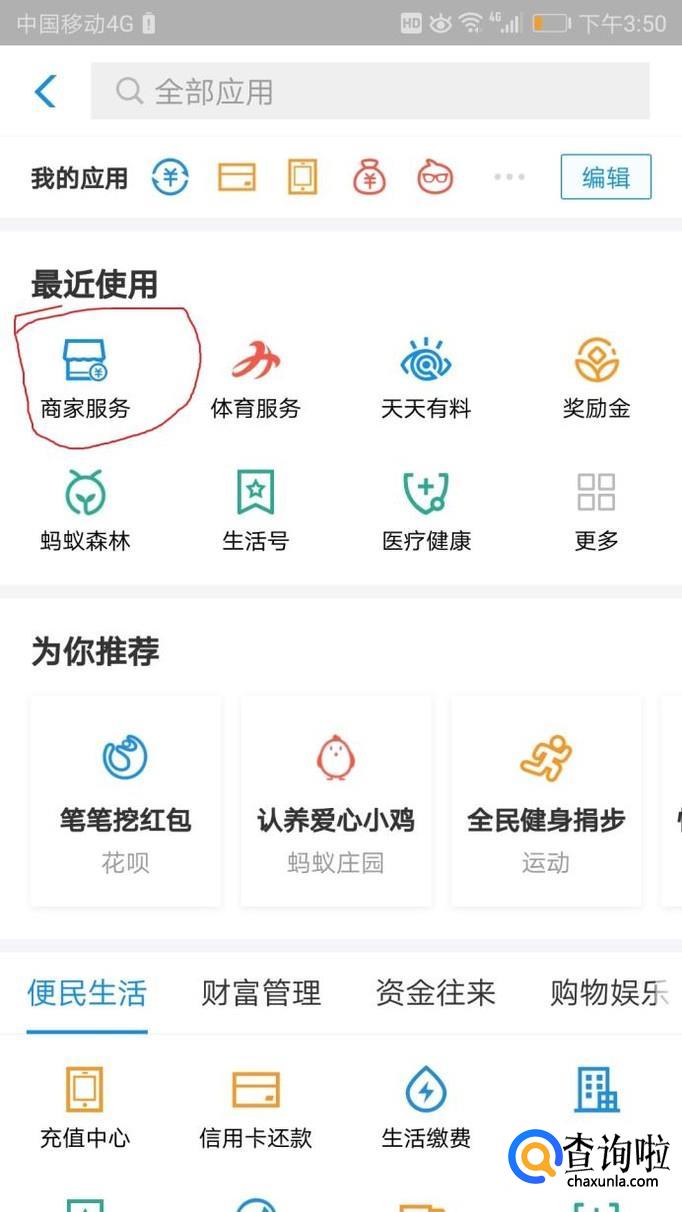
Task: Open 生活缴费
Action: coord(426,1107)
